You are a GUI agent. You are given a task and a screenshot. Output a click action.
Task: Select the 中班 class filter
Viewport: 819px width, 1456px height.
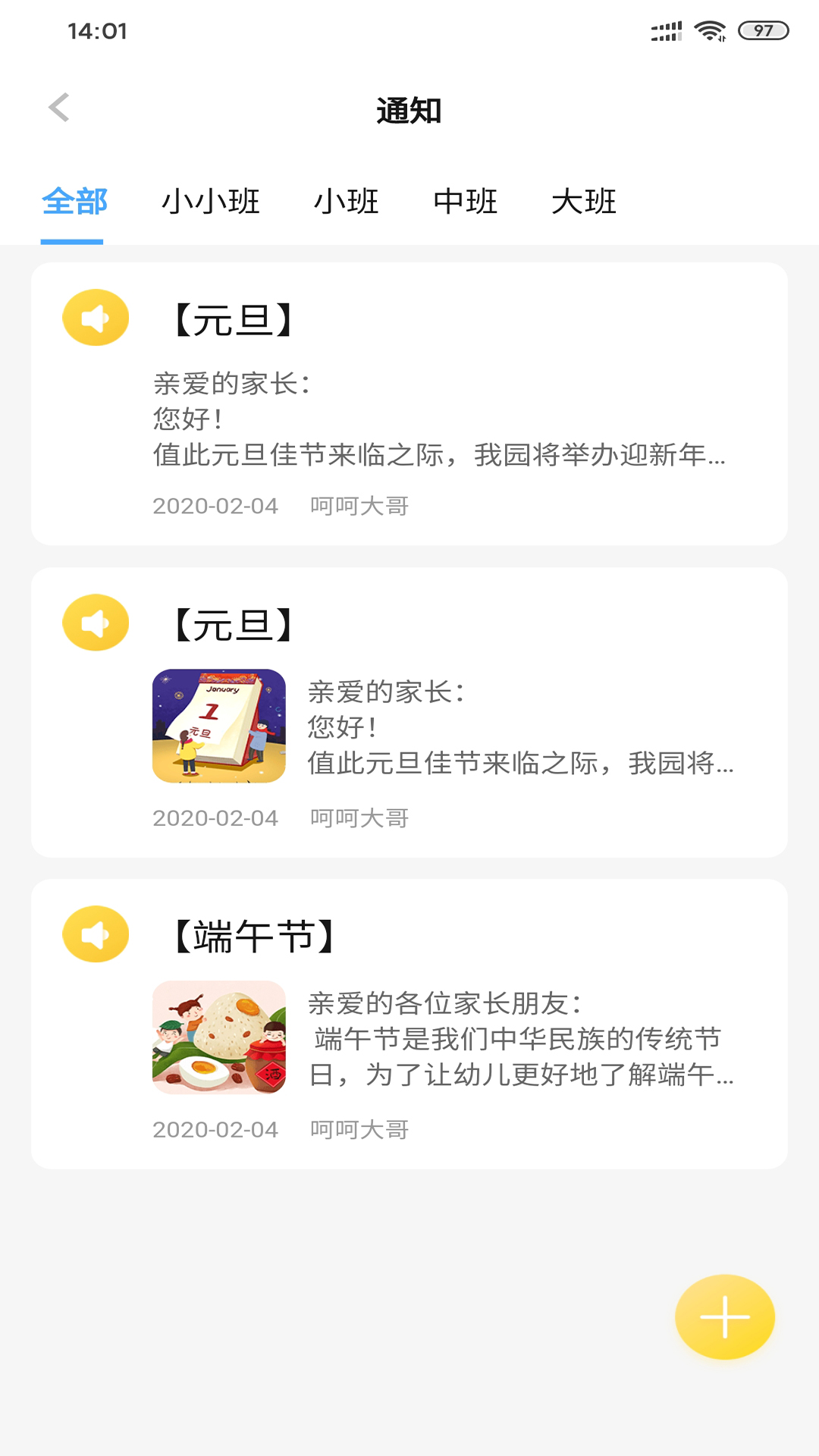pos(465,202)
